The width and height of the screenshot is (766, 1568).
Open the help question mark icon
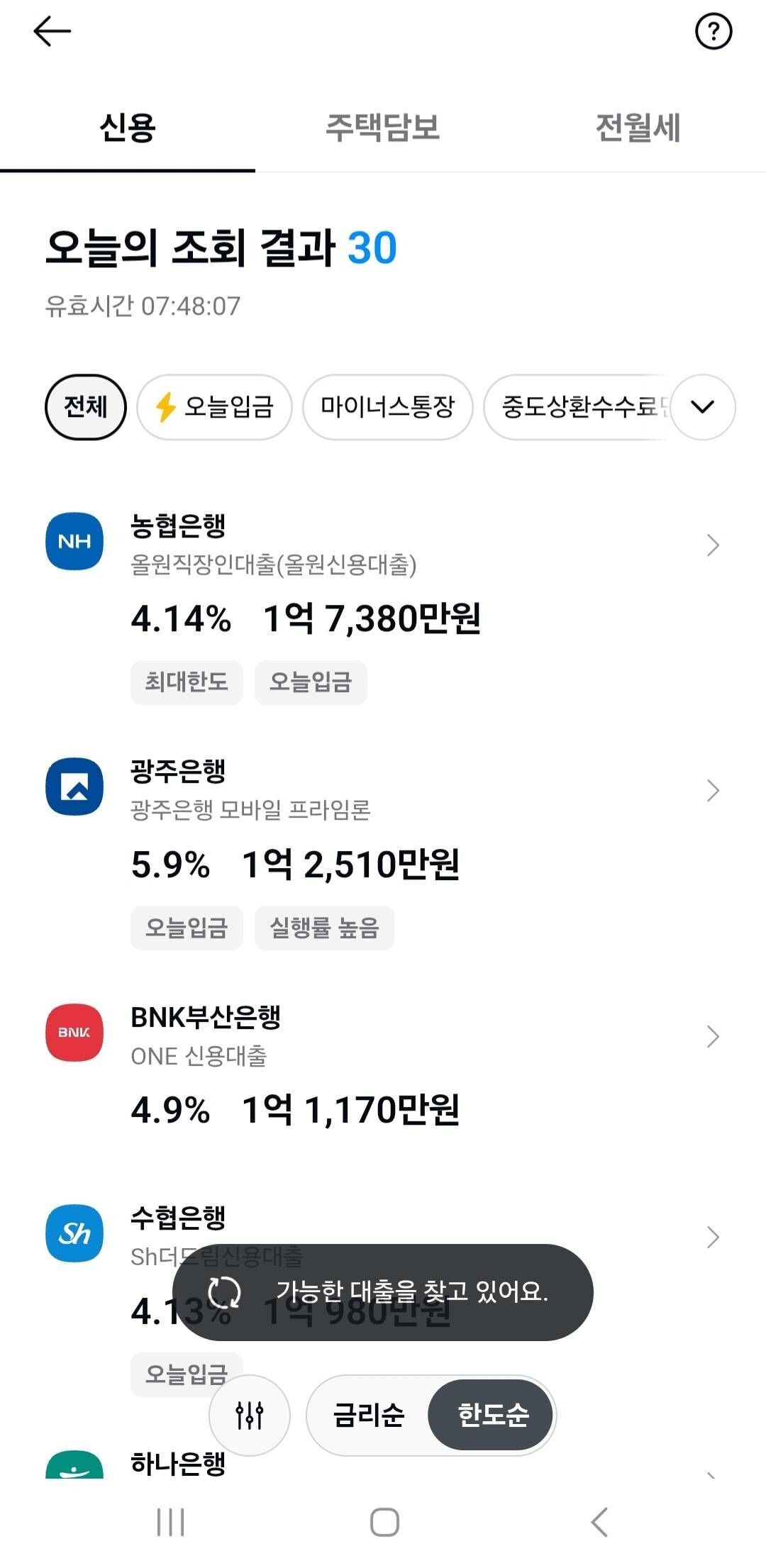(x=714, y=31)
